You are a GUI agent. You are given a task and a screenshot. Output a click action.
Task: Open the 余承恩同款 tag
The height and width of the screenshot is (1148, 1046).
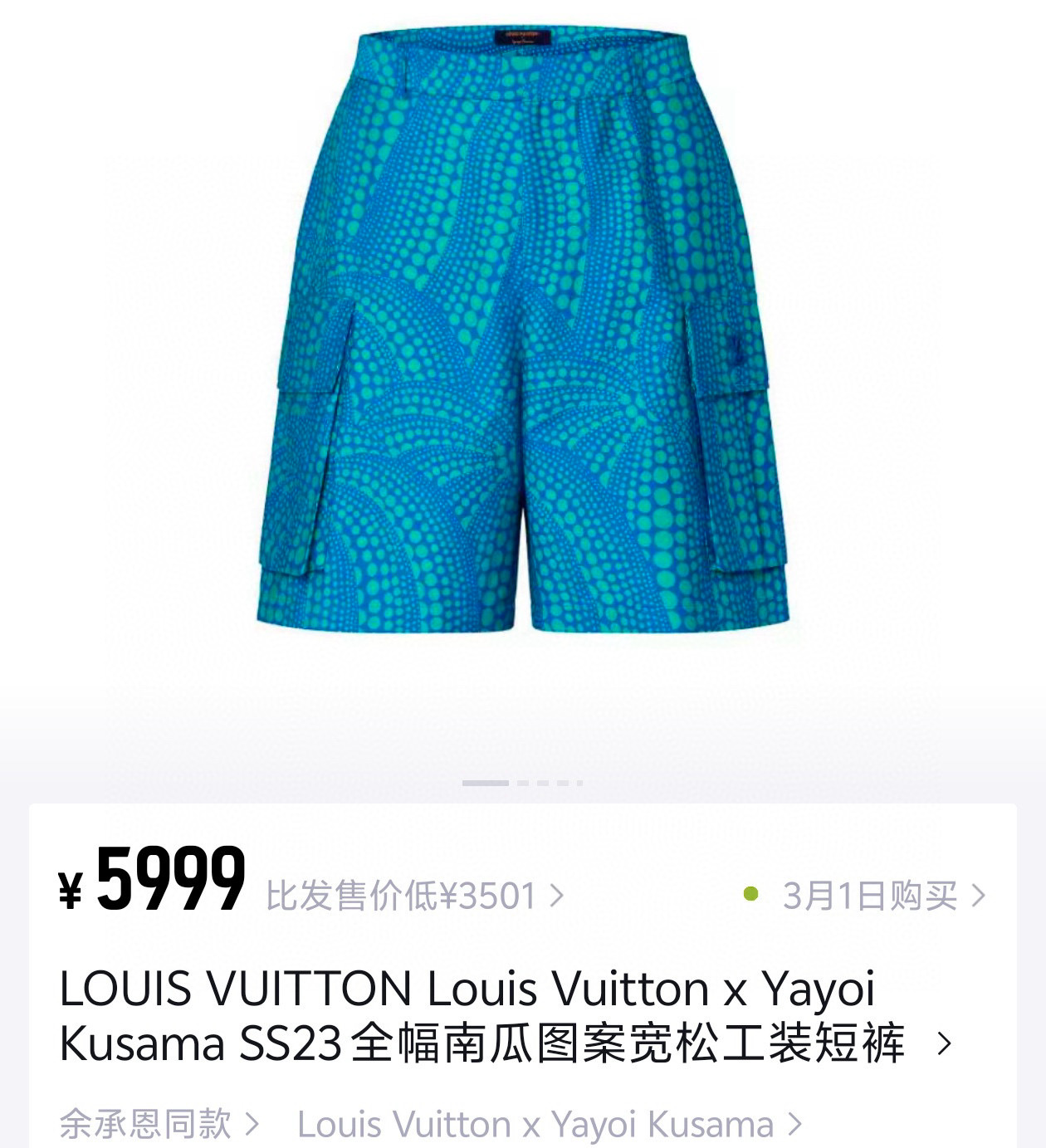point(158,1125)
